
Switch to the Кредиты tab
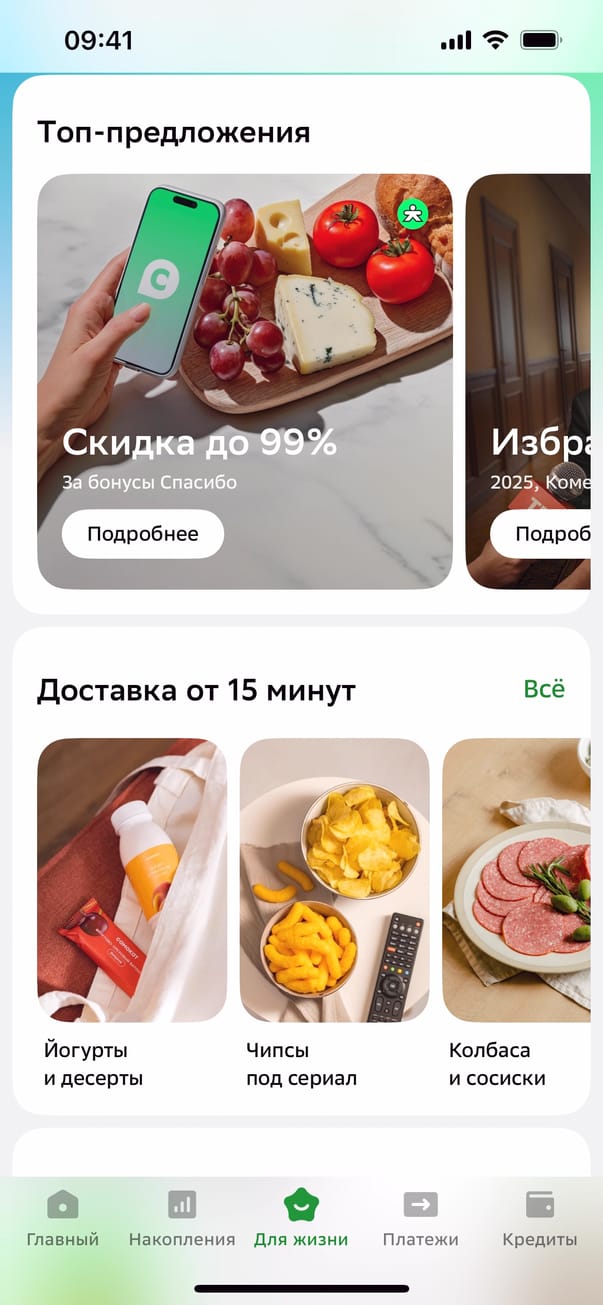point(540,1219)
